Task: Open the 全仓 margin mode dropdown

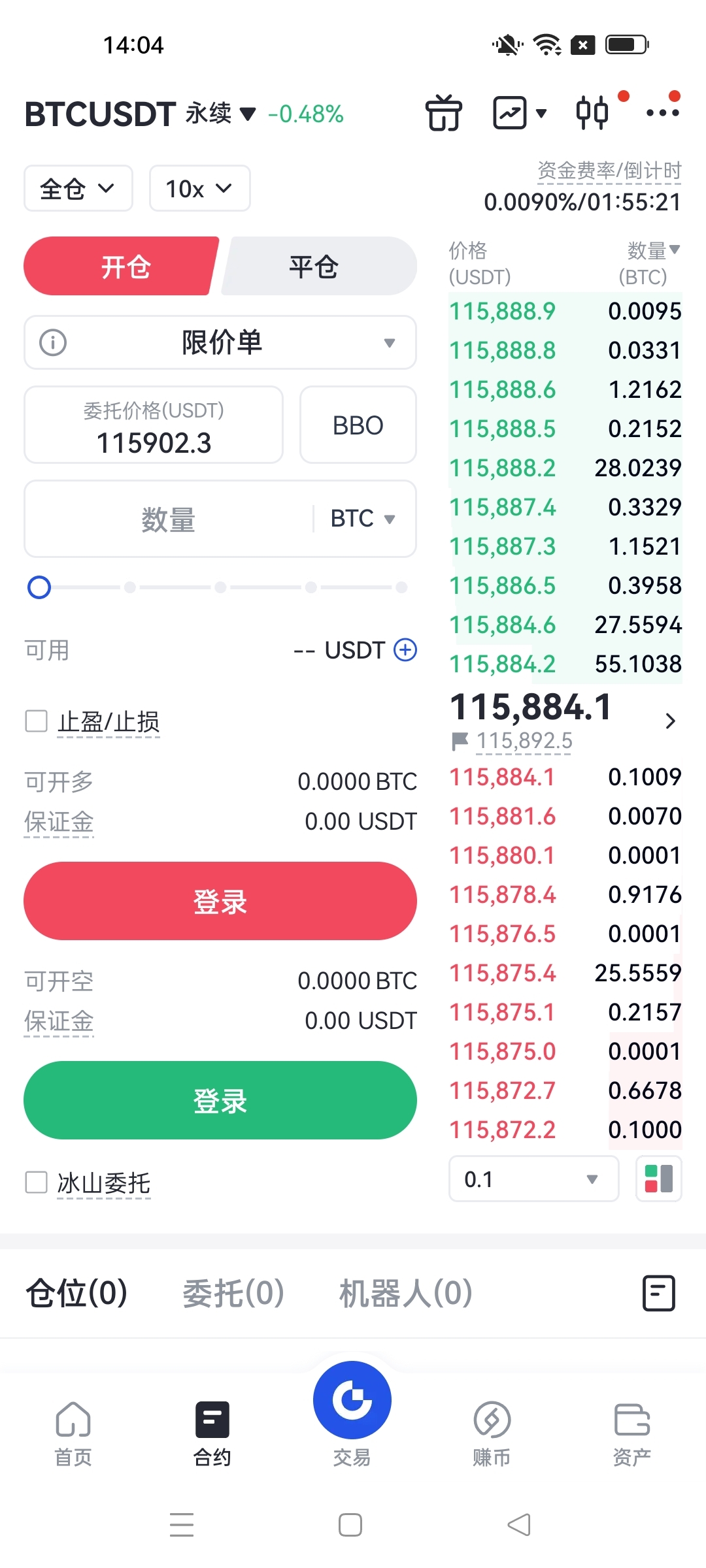Action: 78,188
